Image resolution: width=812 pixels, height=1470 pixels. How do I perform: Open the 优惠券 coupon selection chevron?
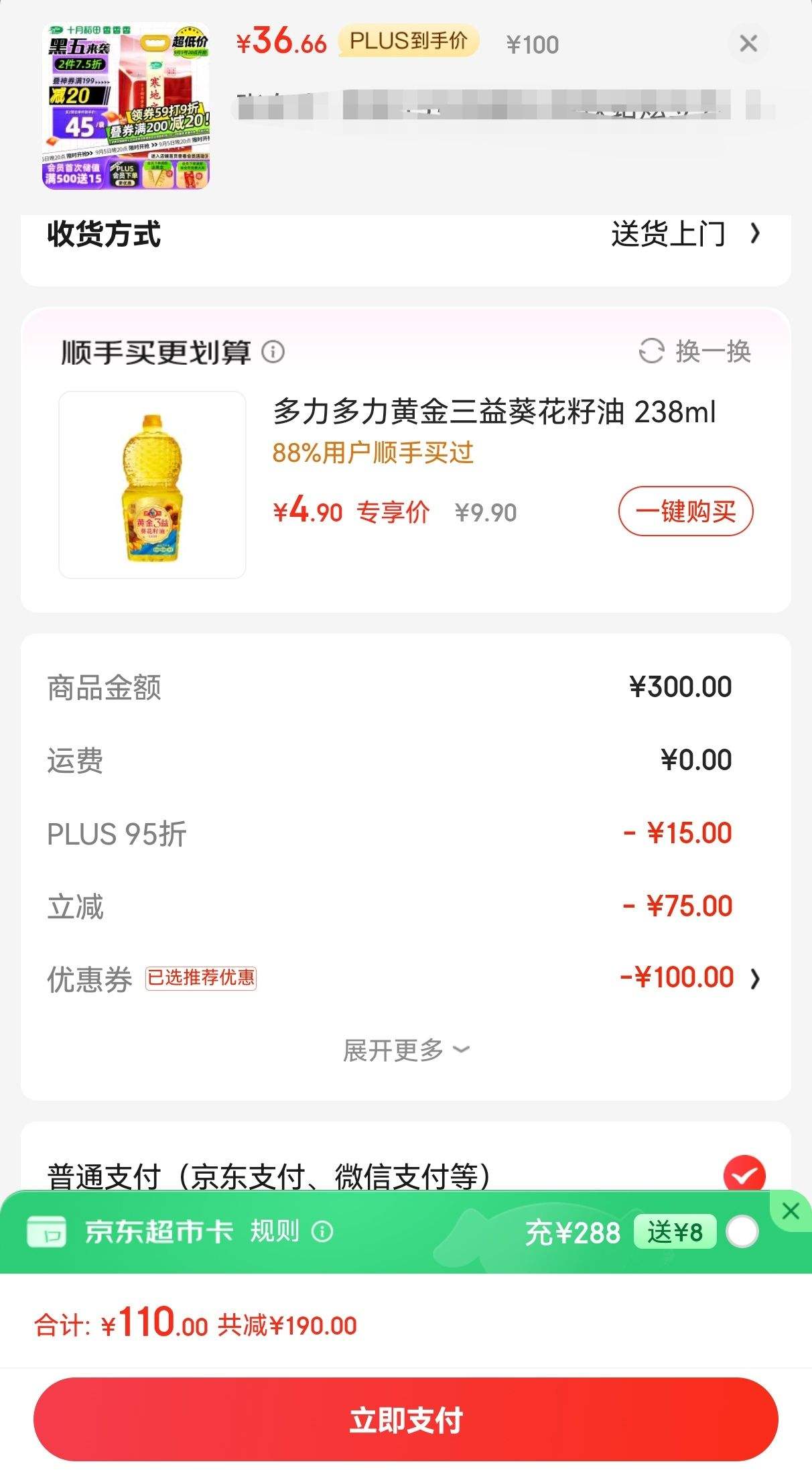[x=756, y=977]
